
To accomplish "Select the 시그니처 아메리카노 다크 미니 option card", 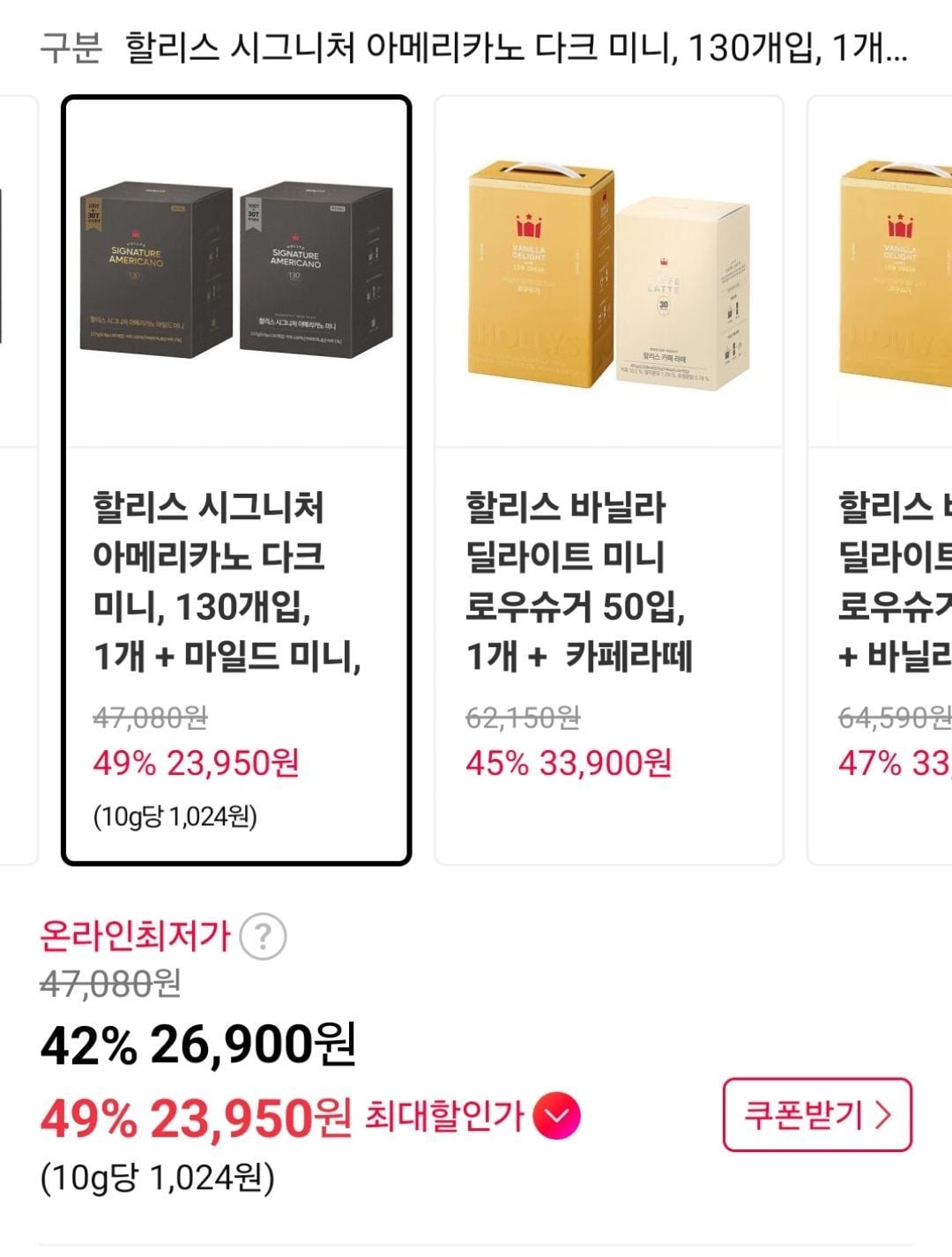I will click(x=236, y=480).
